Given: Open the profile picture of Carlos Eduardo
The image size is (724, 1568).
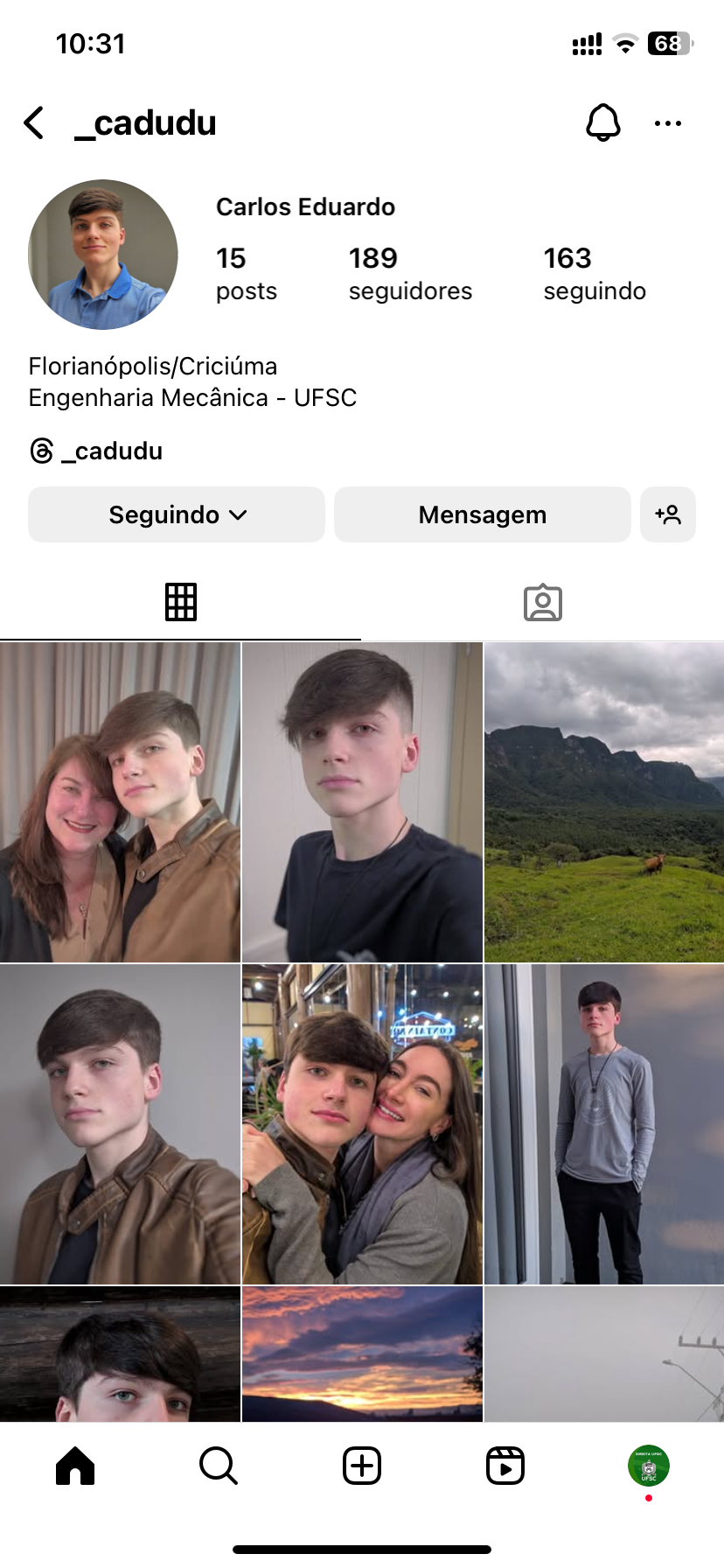Looking at the screenshot, I should click(x=103, y=255).
